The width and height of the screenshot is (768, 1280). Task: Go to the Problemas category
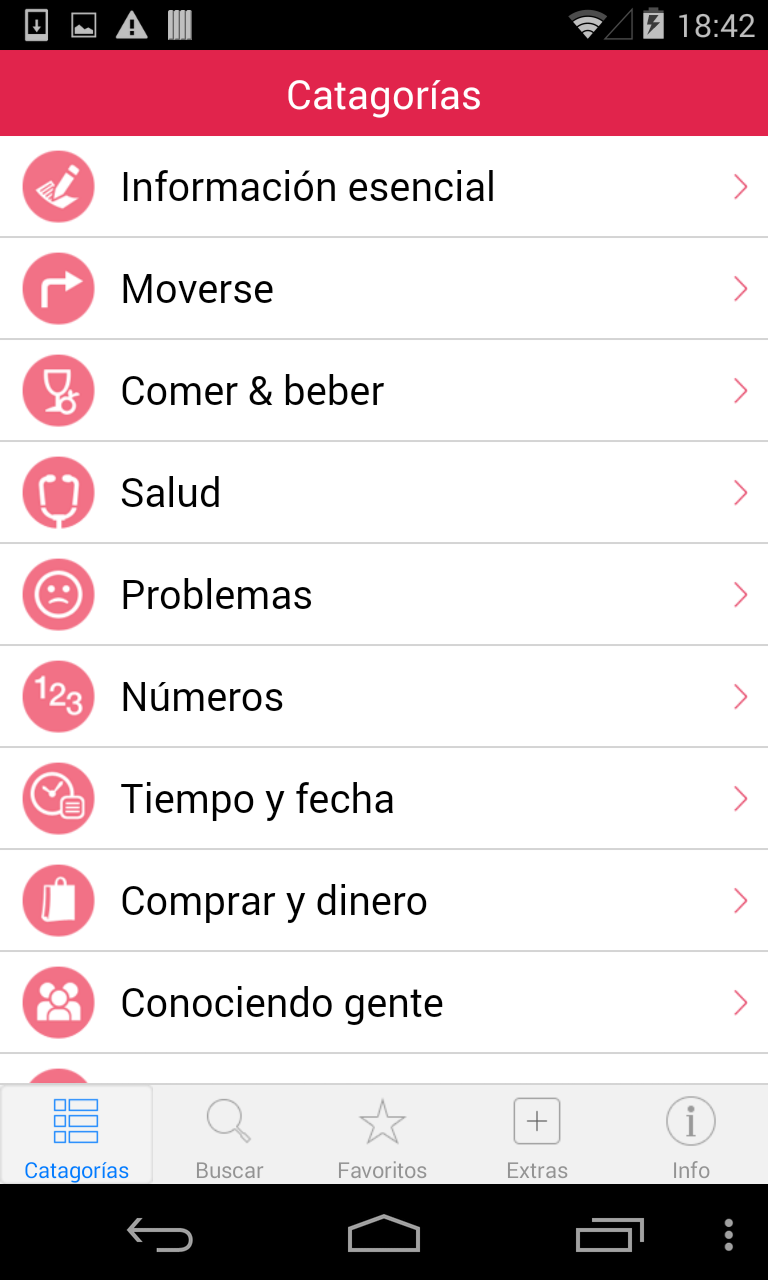tap(384, 595)
